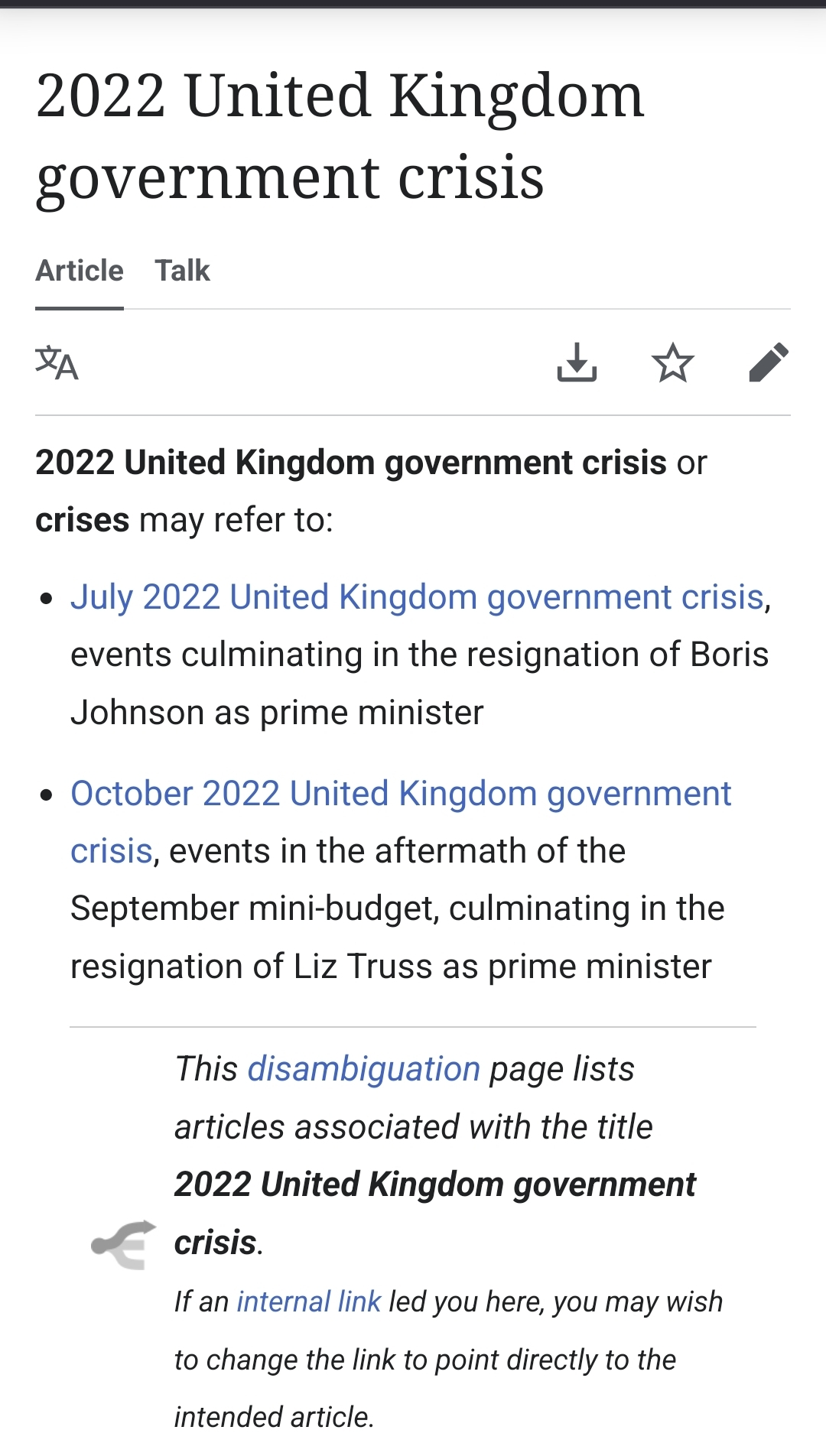Download this page
The height and width of the screenshot is (1456, 826).
tap(577, 362)
